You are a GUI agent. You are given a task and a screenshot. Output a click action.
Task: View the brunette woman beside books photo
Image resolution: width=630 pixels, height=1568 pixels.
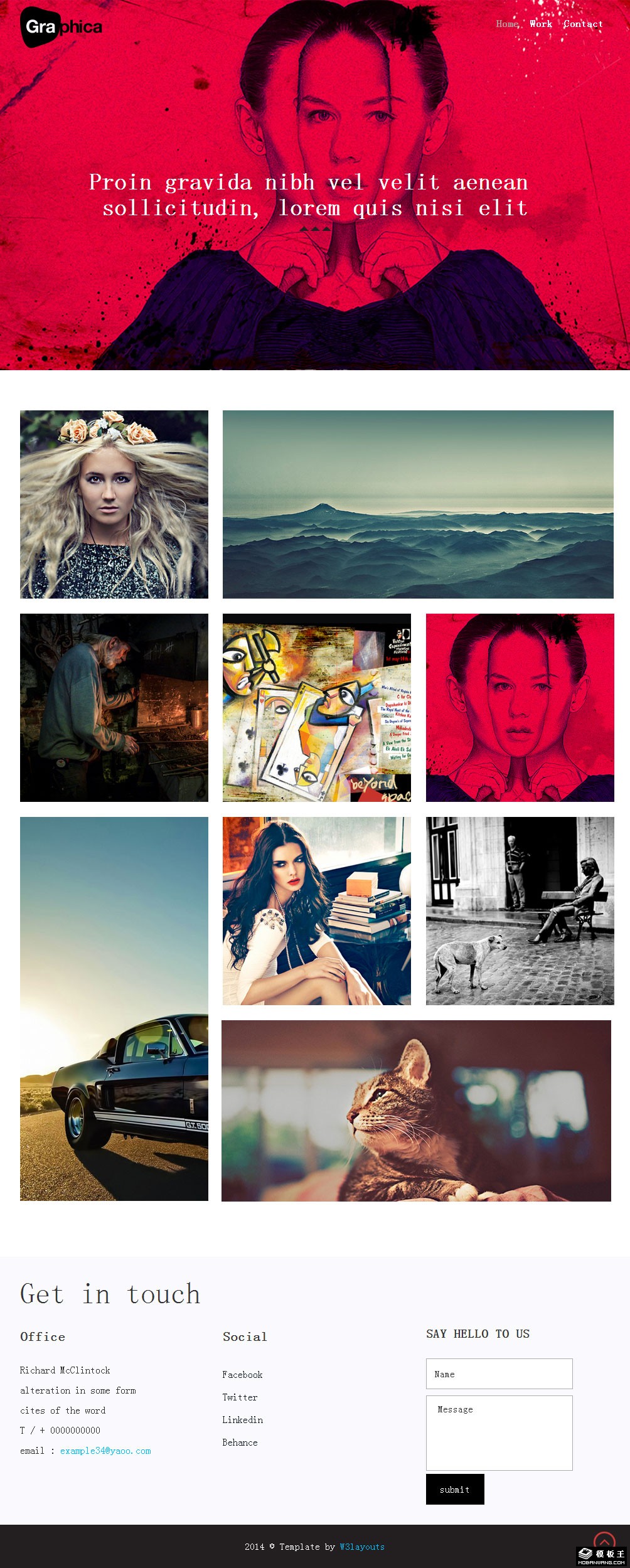pos(316,910)
